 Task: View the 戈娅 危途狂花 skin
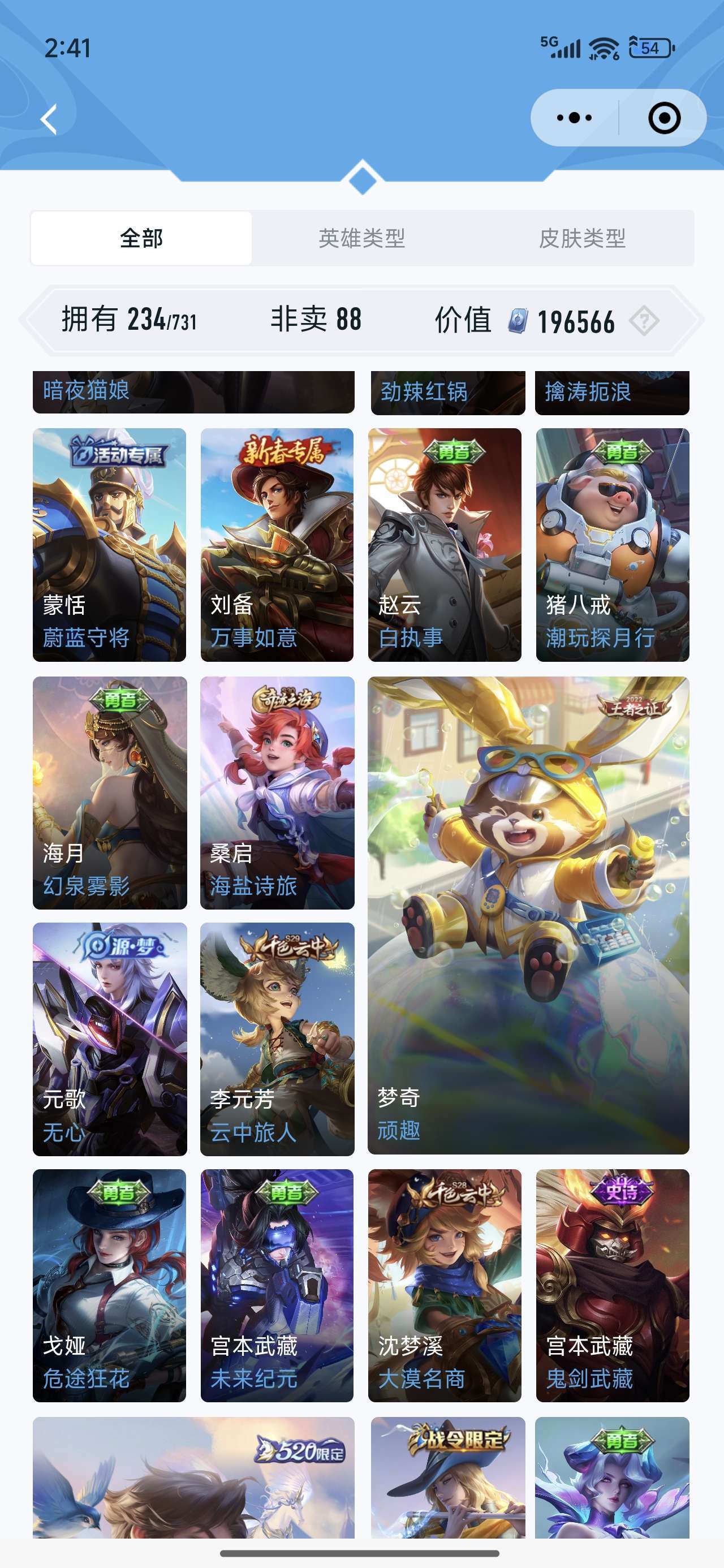(109, 1286)
